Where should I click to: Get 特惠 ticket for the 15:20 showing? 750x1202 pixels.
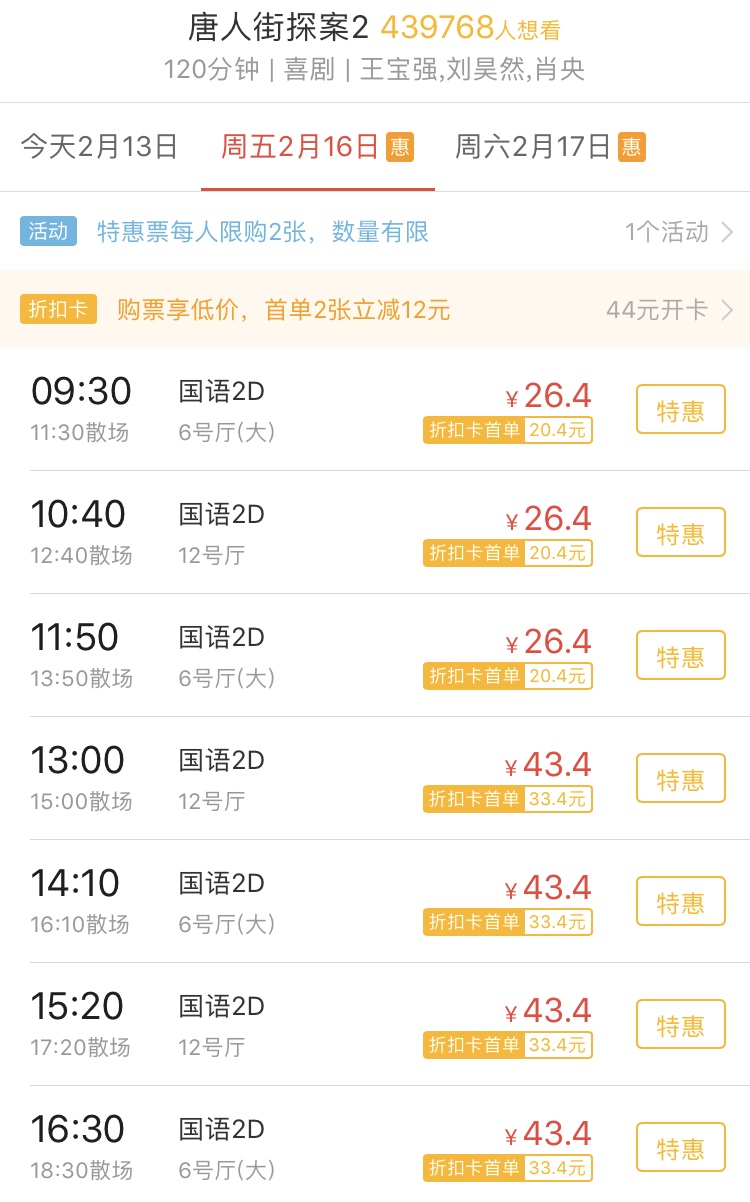[680, 1025]
